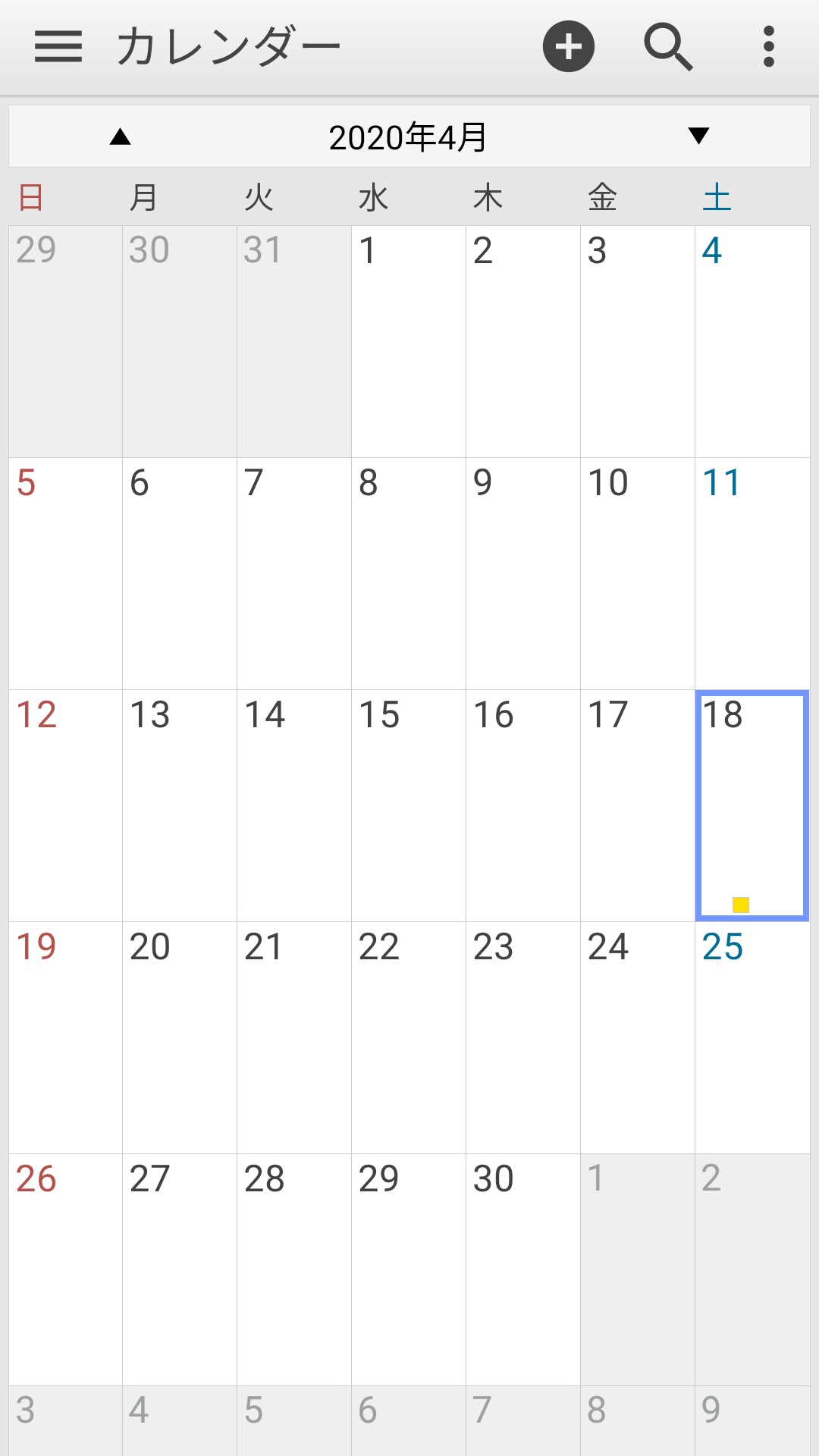Create a new event with the plus icon
The width and height of the screenshot is (819, 1456).
click(569, 47)
